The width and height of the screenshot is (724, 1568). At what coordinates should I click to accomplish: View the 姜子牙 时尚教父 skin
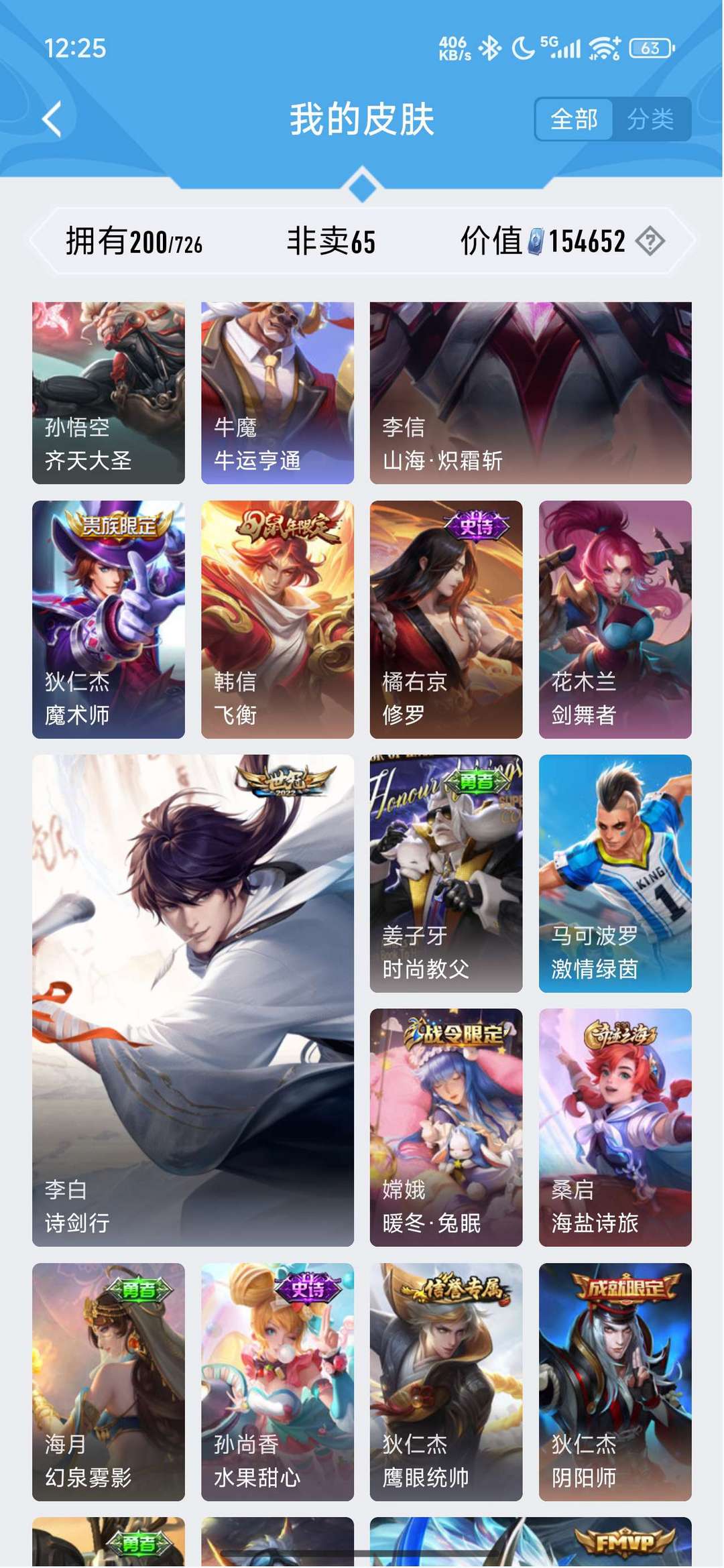pos(446,873)
